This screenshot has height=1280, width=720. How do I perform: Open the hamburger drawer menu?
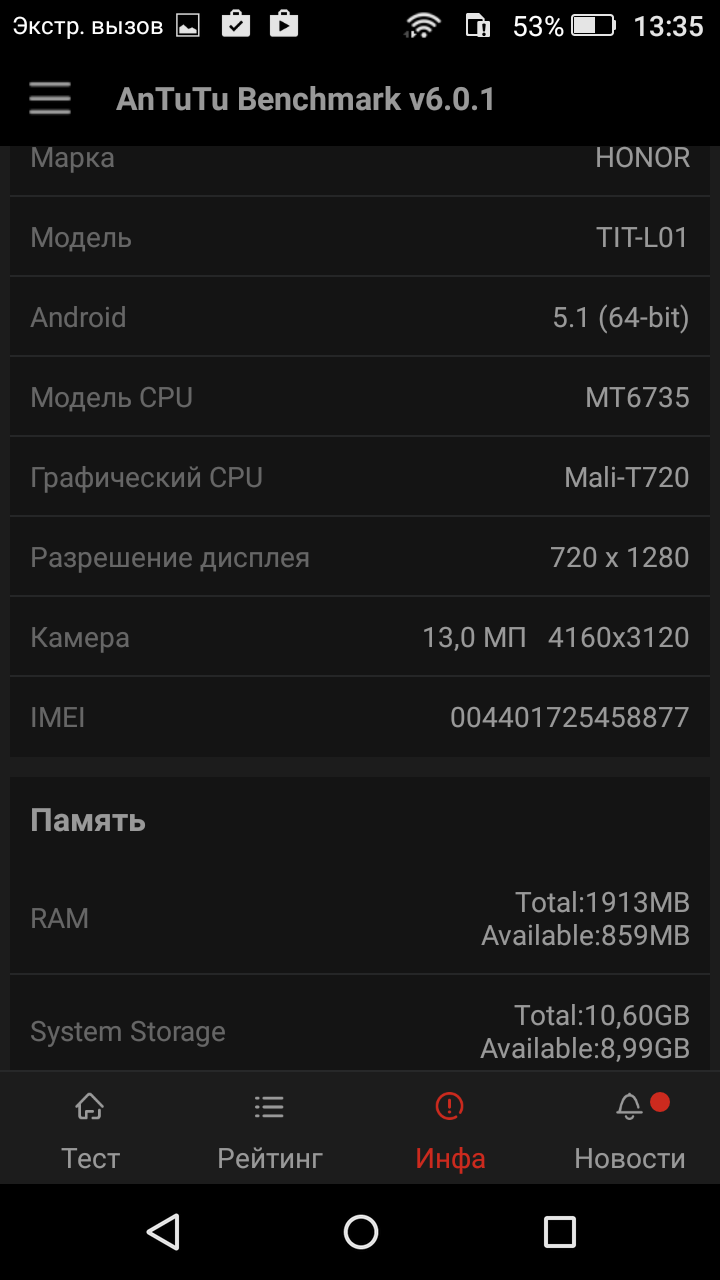click(49, 99)
